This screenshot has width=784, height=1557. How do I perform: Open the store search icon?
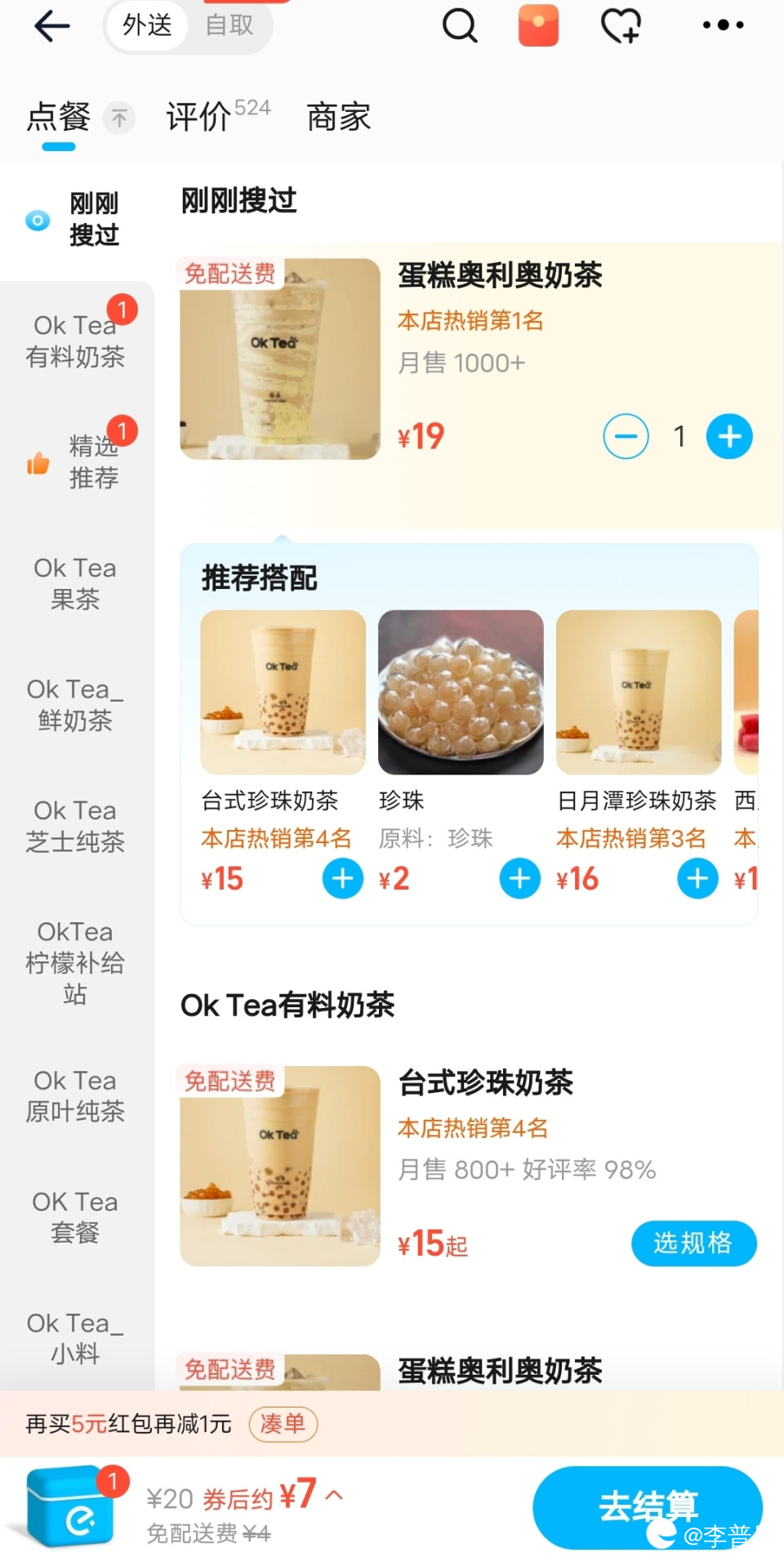(x=460, y=25)
